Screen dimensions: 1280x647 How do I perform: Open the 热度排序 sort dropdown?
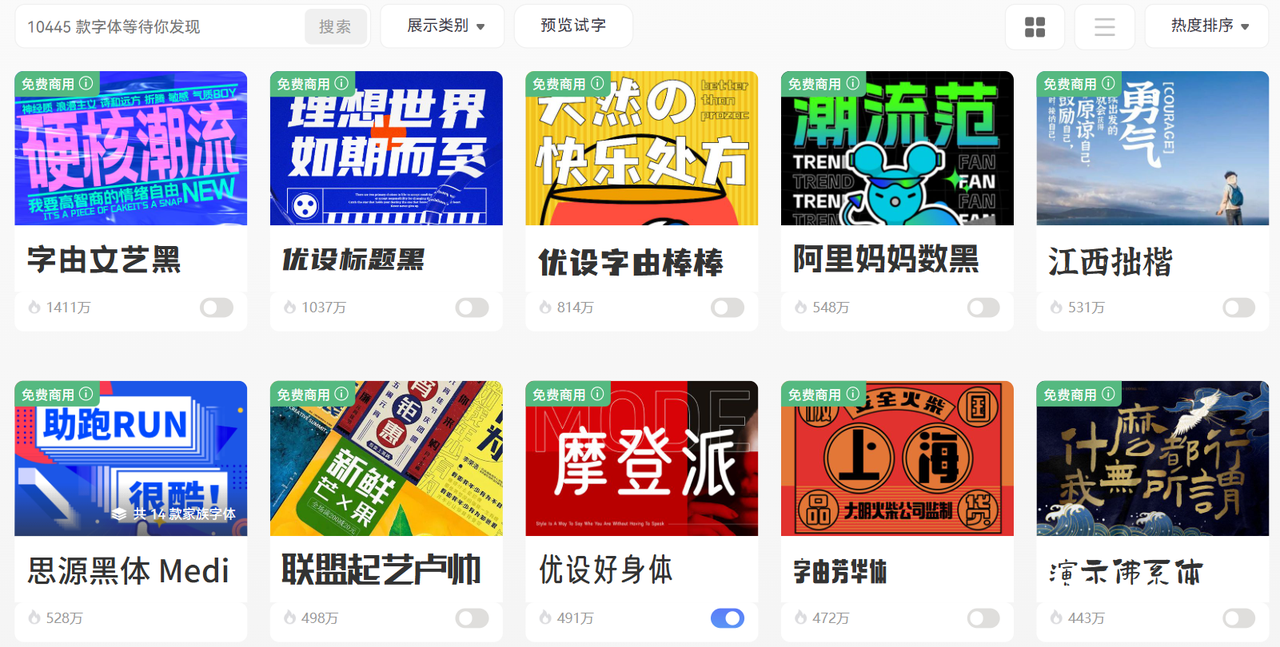pyautogui.click(x=1210, y=26)
